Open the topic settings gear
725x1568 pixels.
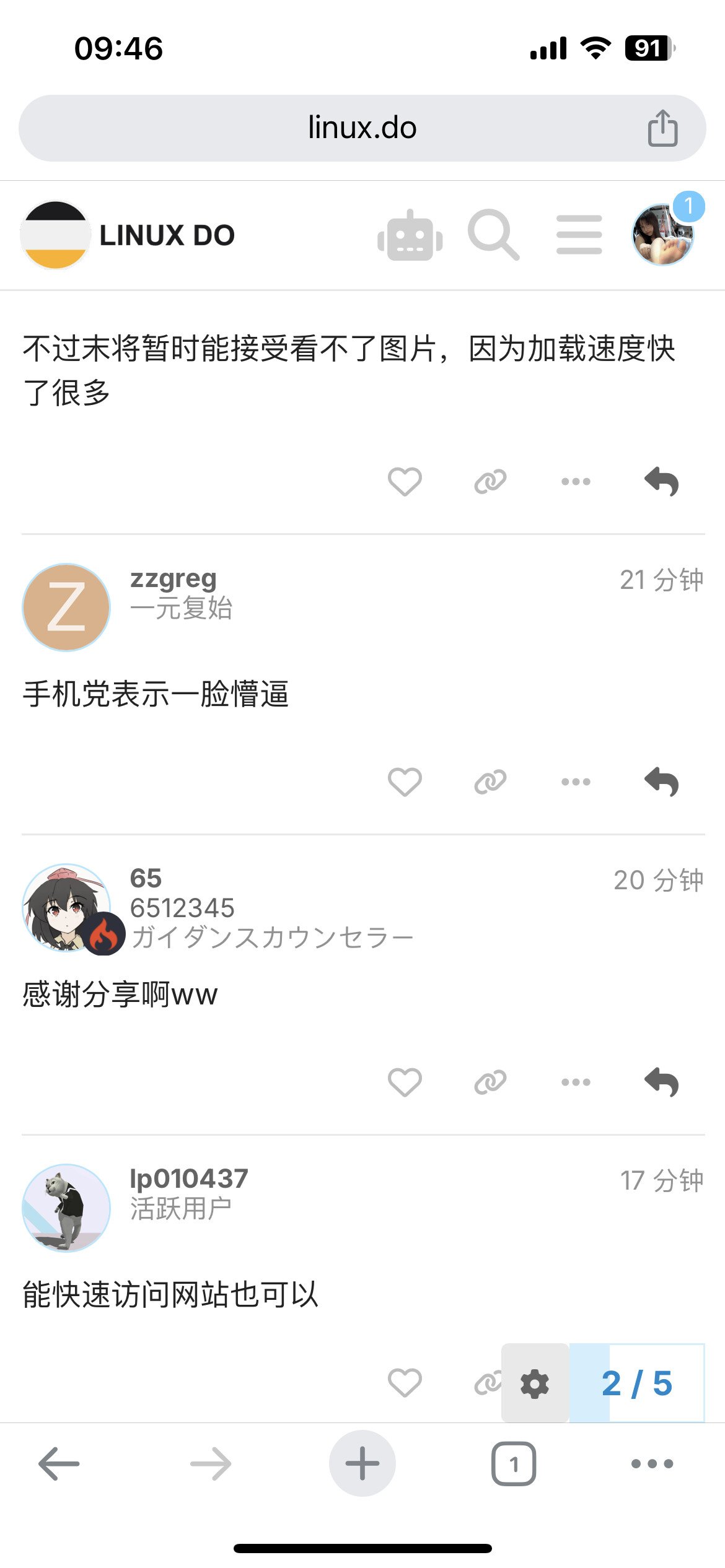click(535, 1383)
